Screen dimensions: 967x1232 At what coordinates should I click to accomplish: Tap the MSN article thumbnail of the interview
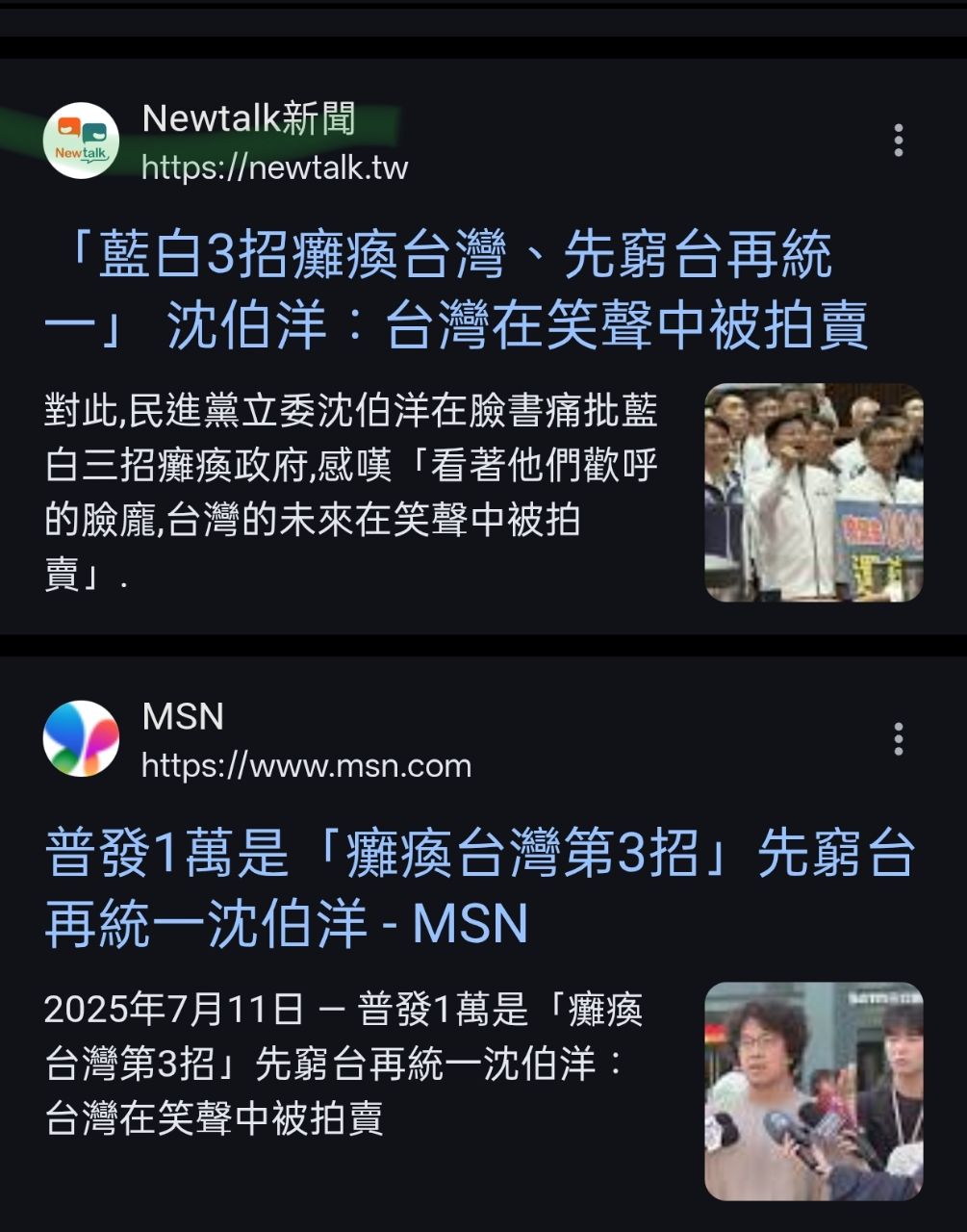813,1091
